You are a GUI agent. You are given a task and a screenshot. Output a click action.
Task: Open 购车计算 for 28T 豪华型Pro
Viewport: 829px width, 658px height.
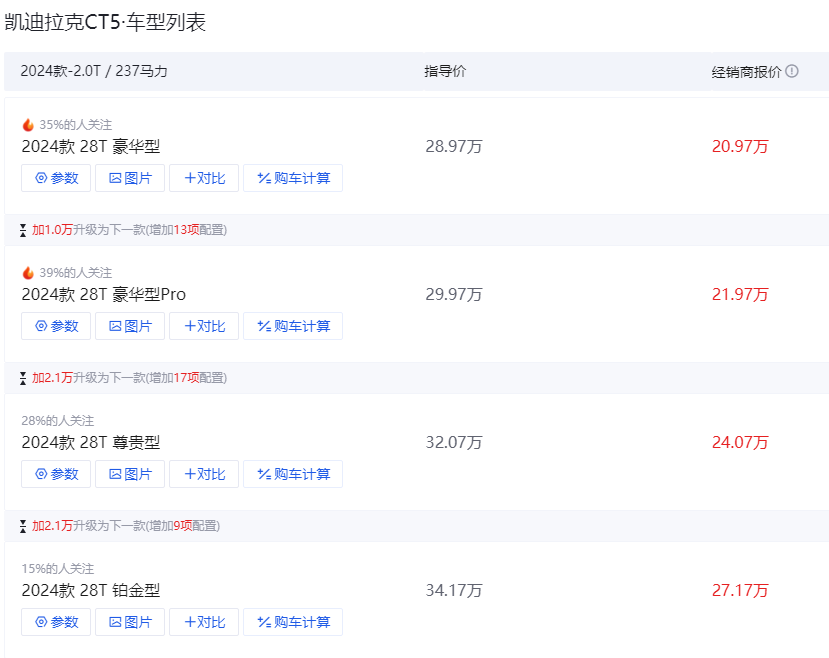tap(293, 326)
